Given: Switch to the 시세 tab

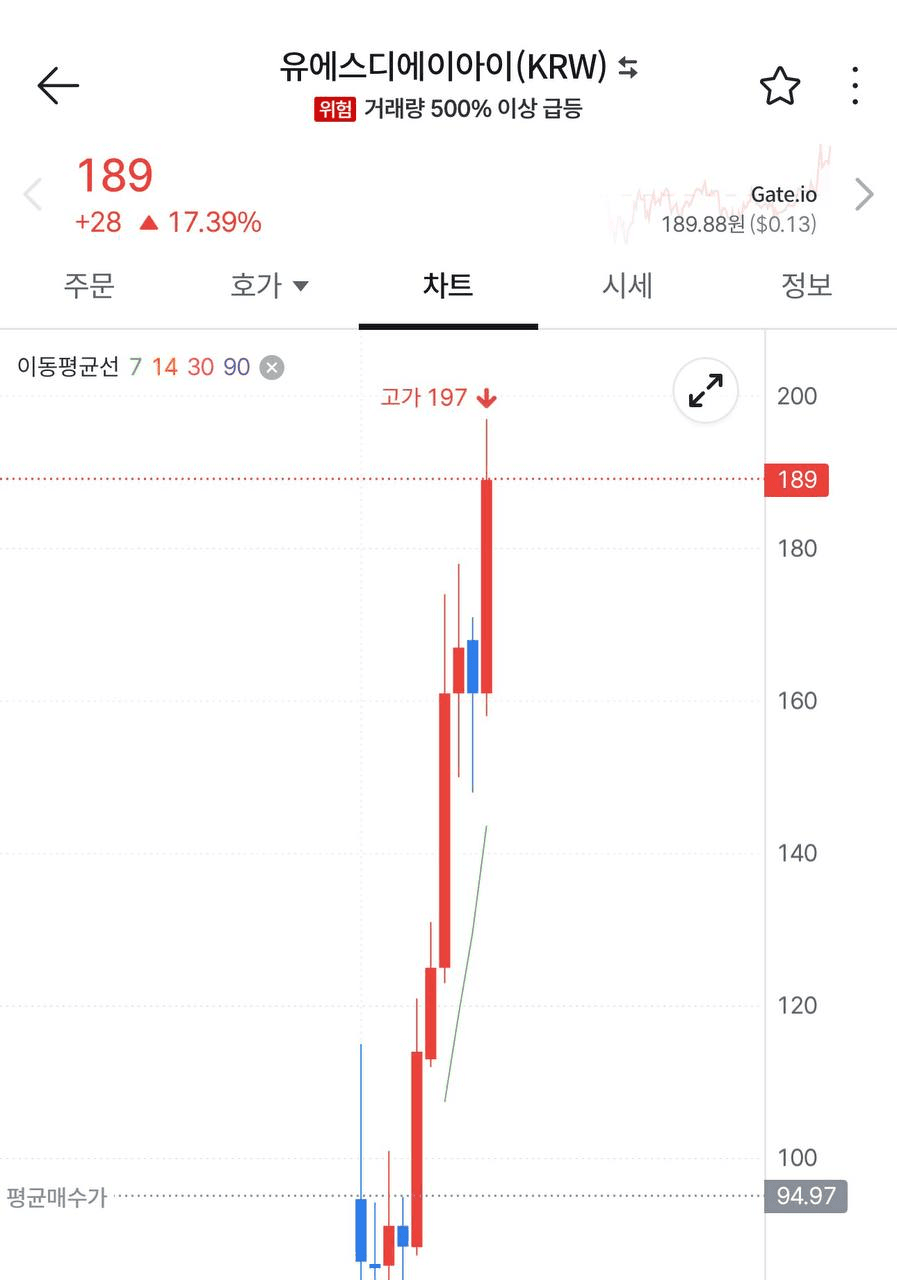Looking at the screenshot, I should point(627,286).
